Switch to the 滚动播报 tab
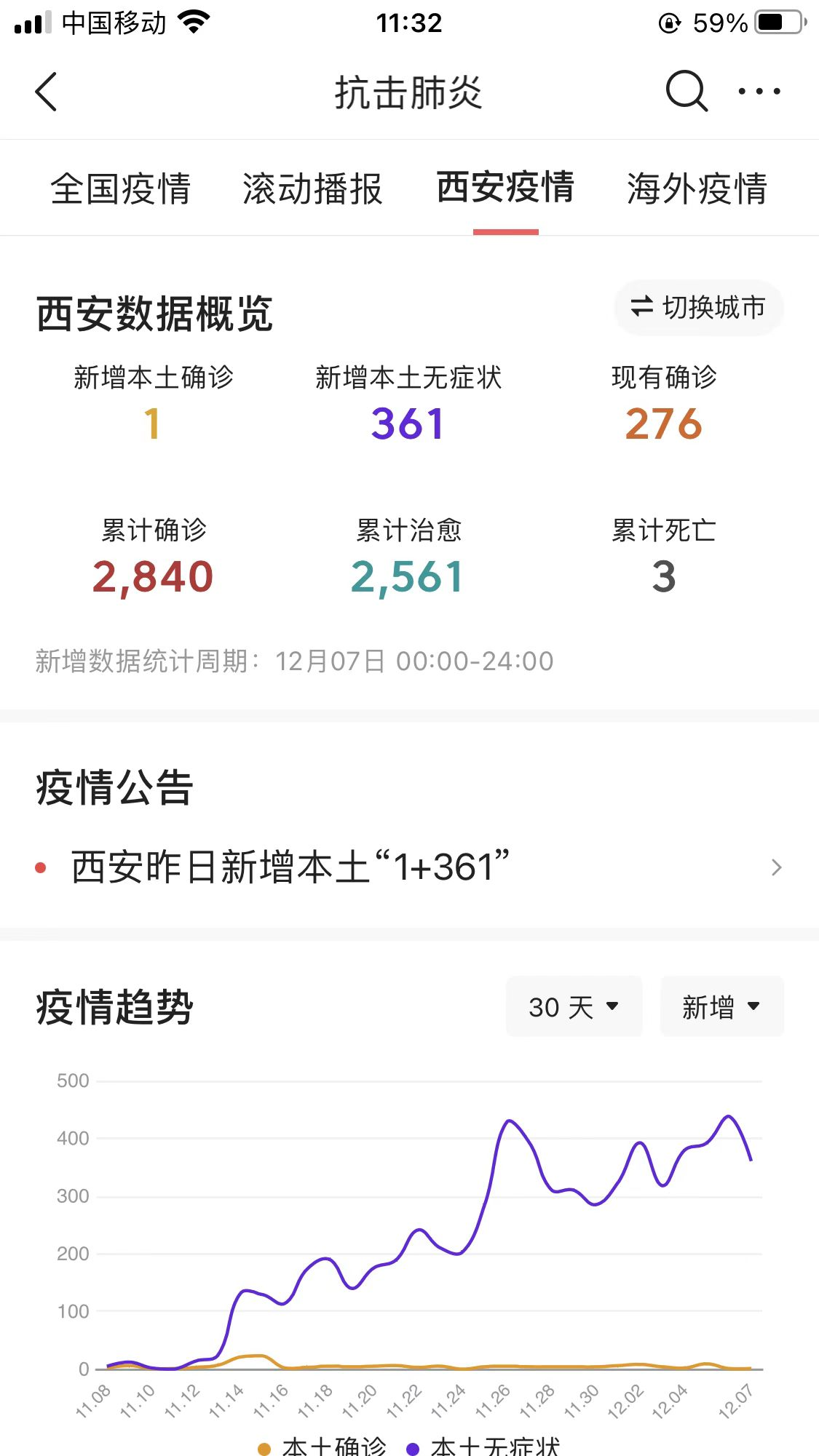The width and height of the screenshot is (819, 1456). [x=312, y=188]
